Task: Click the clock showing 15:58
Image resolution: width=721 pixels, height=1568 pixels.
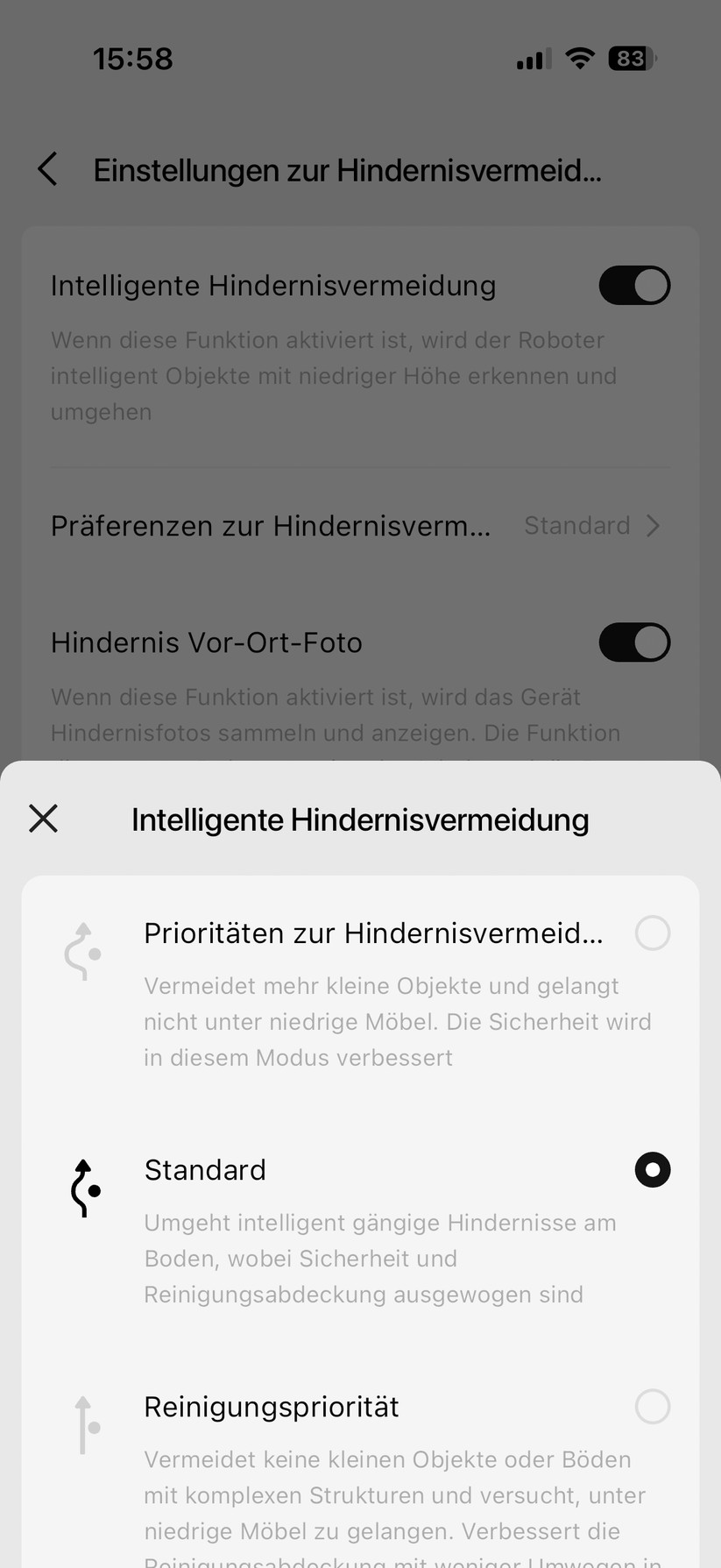Action: (x=132, y=57)
